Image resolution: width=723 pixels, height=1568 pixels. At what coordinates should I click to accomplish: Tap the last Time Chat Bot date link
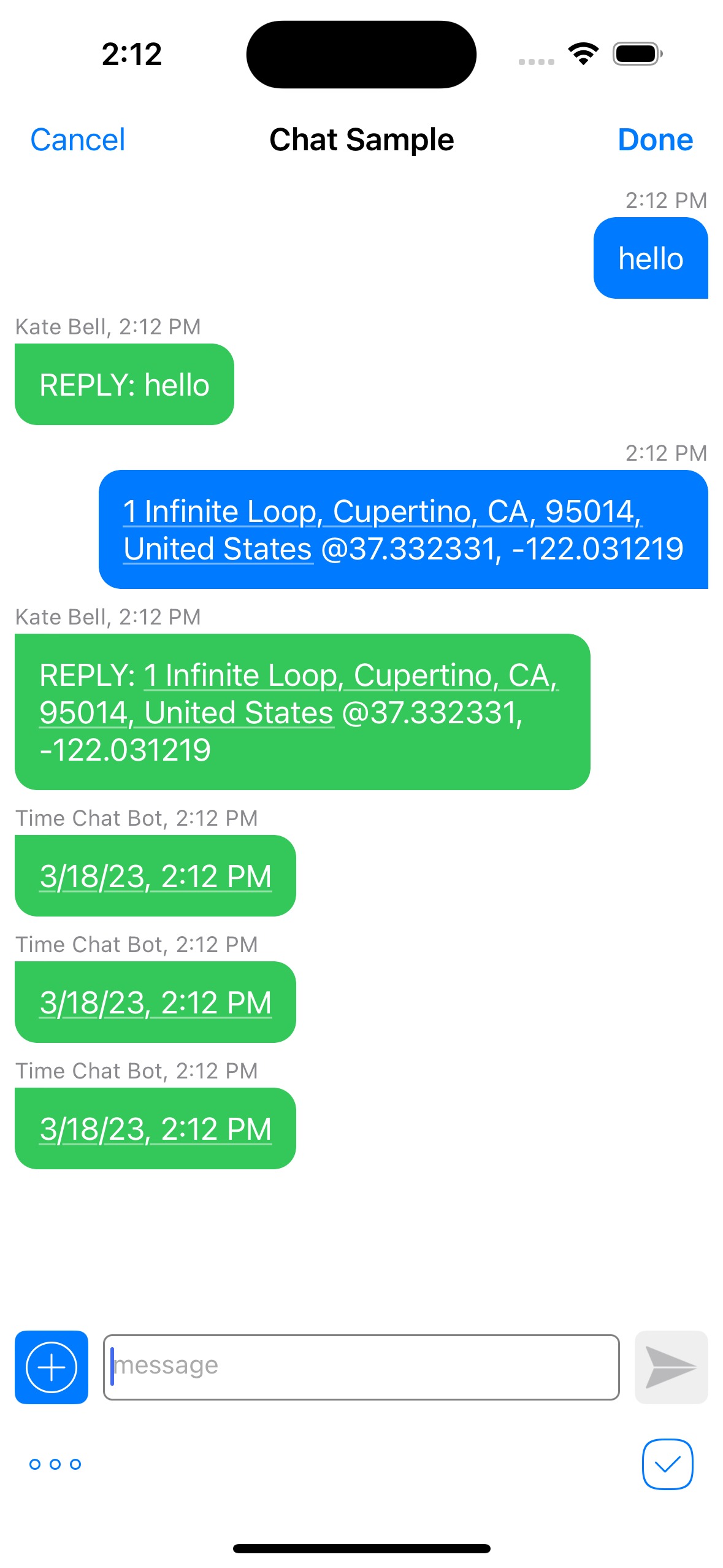click(155, 1129)
